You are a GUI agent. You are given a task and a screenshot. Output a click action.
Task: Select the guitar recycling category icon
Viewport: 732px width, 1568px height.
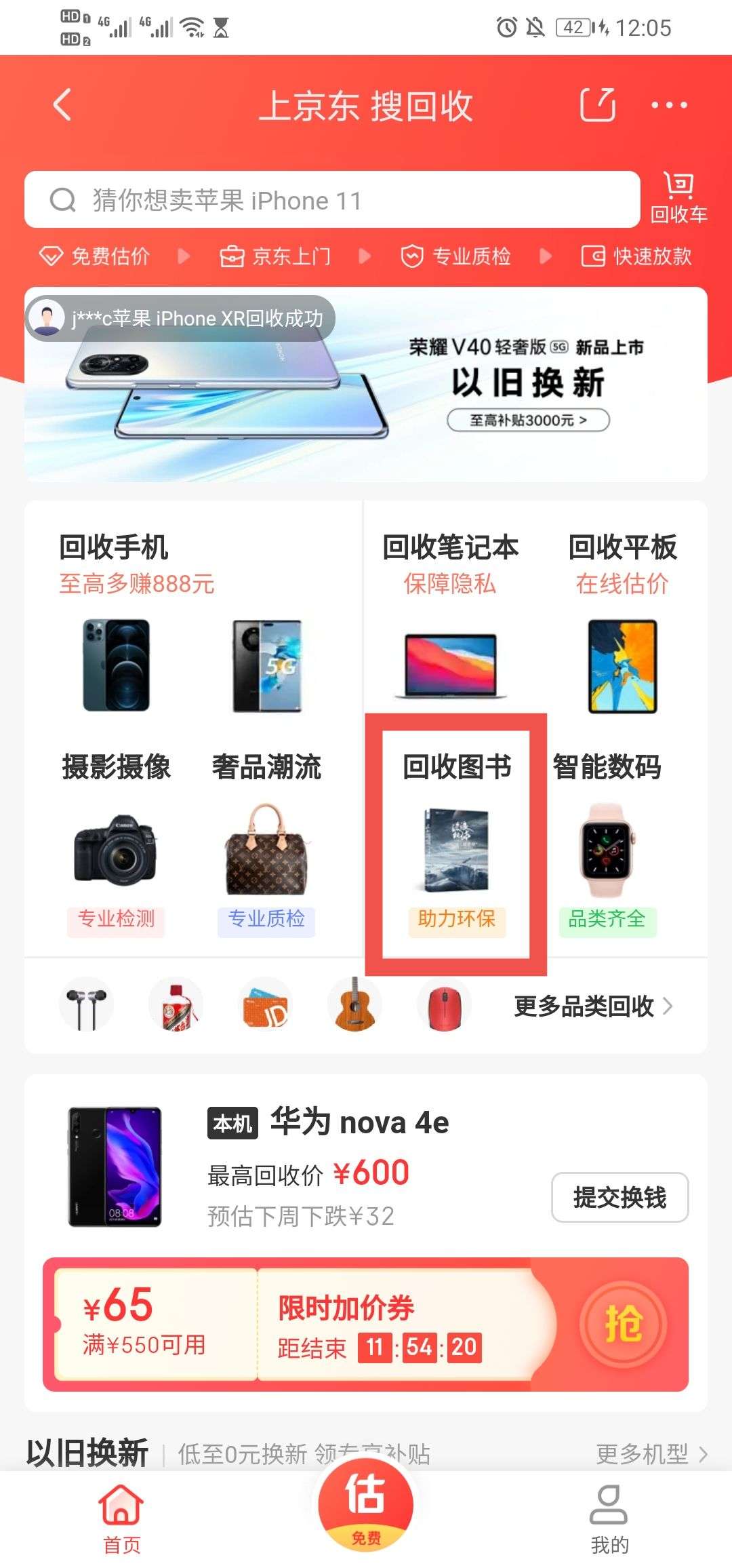354,1006
